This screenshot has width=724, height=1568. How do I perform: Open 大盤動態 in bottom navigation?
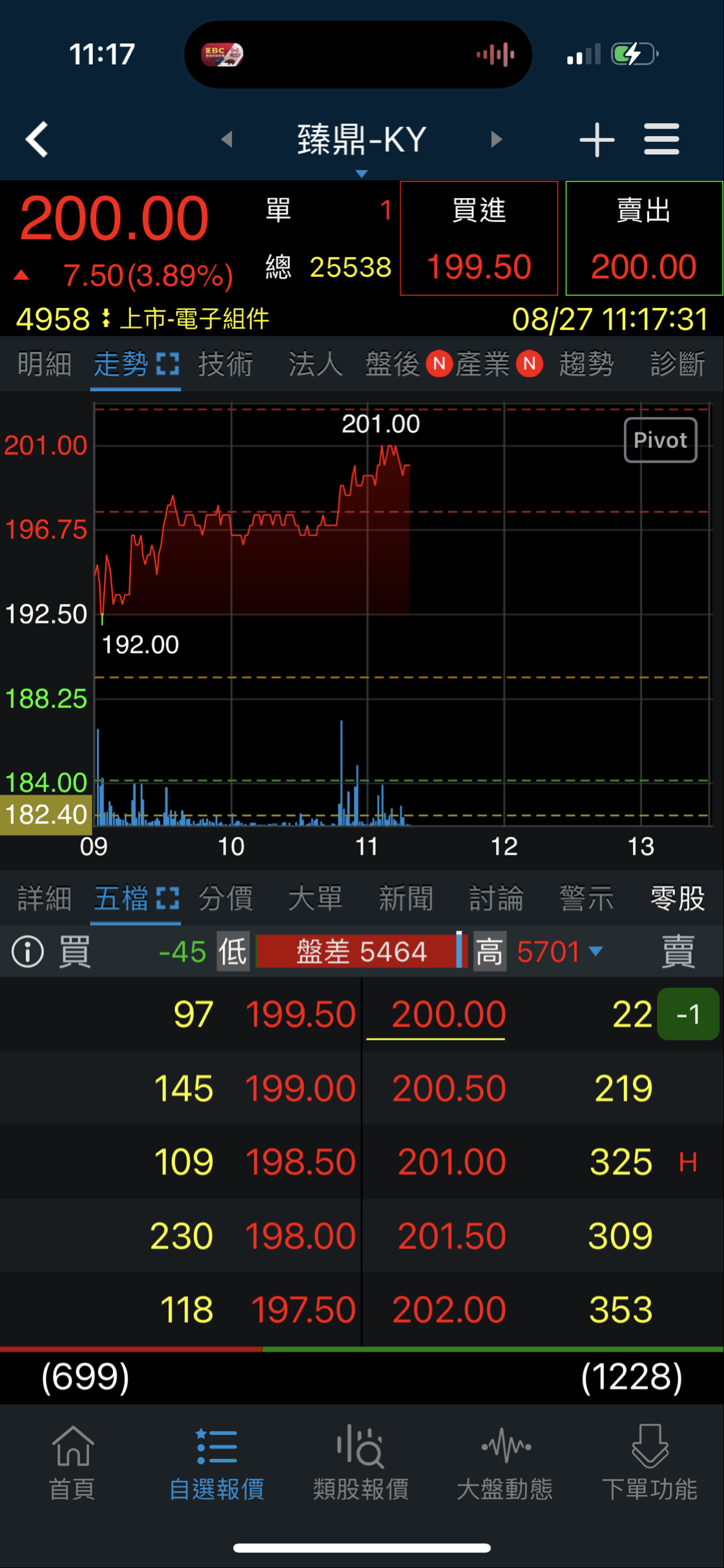(505, 1463)
